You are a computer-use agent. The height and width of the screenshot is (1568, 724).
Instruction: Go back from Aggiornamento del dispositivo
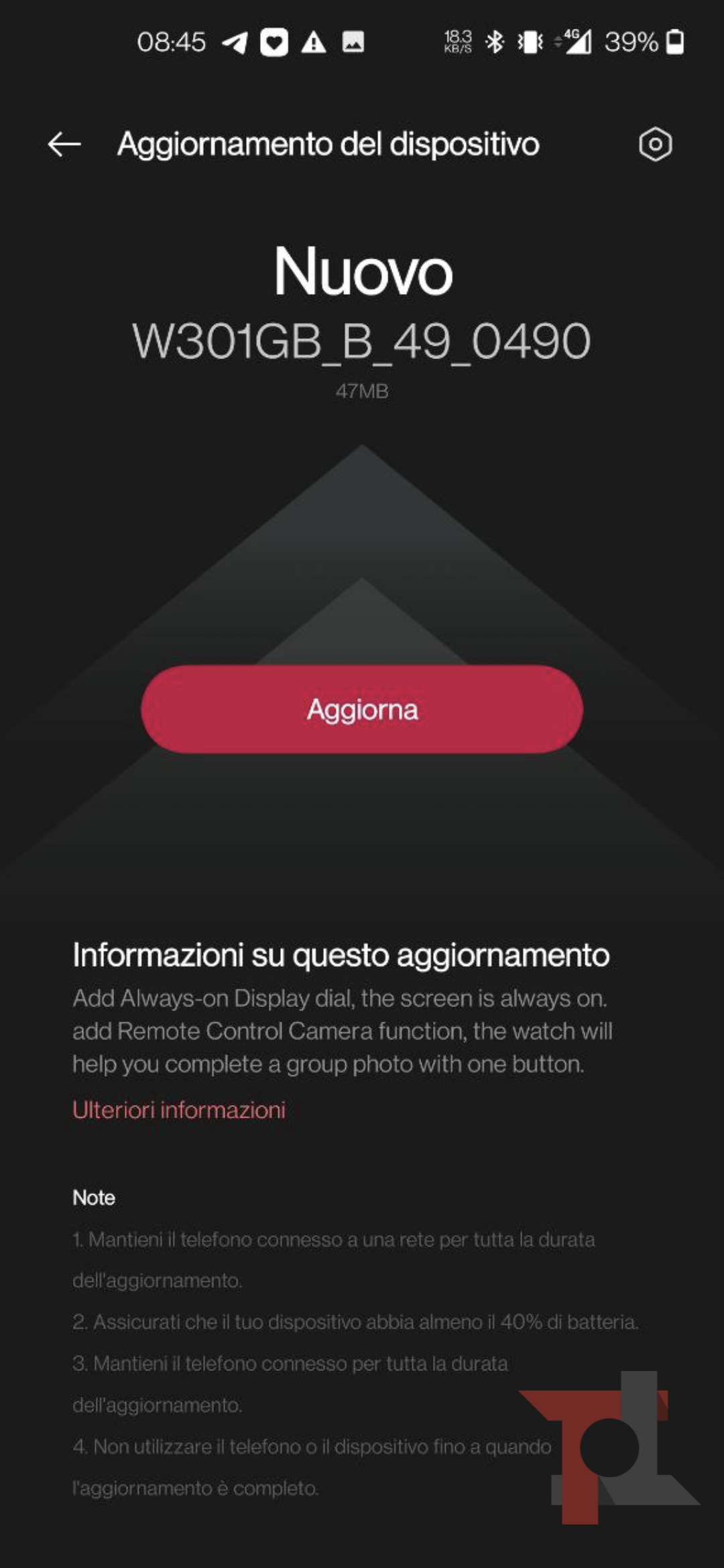(64, 144)
